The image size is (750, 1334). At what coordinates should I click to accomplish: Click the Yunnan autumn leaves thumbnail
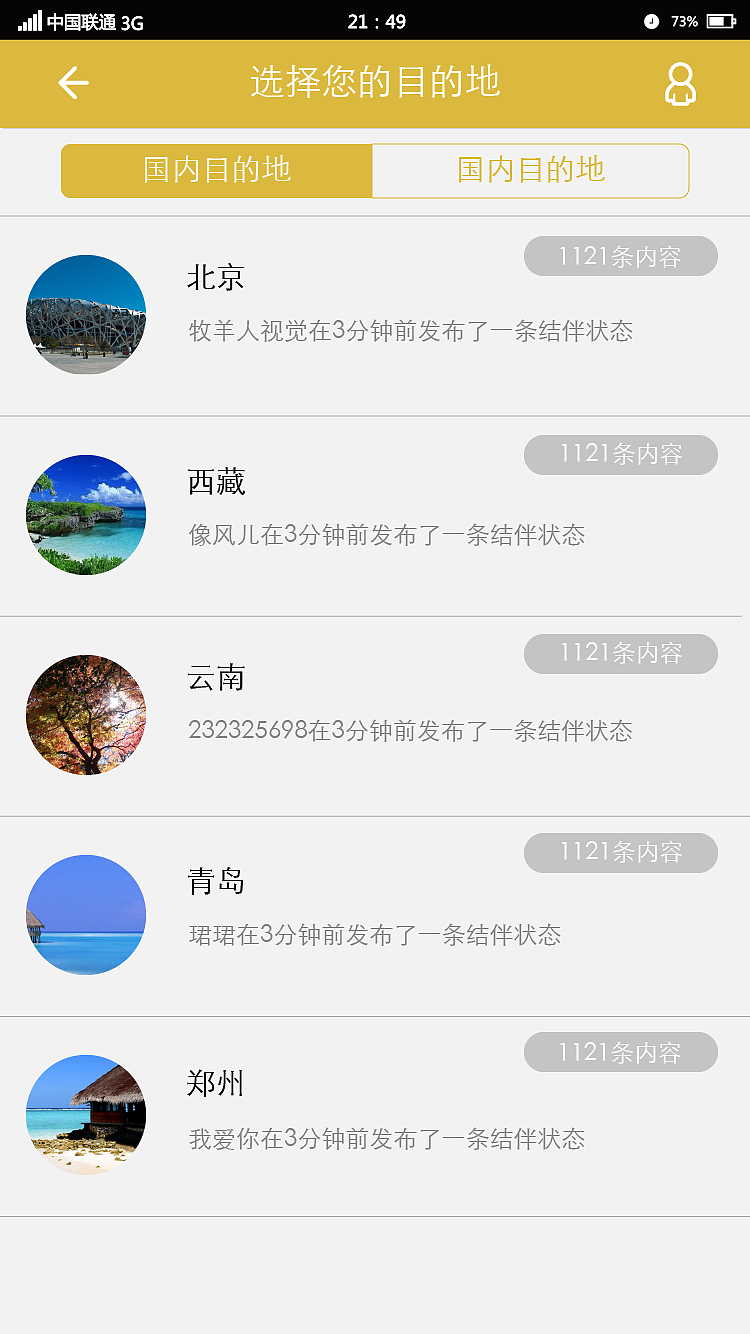[85, 714]
